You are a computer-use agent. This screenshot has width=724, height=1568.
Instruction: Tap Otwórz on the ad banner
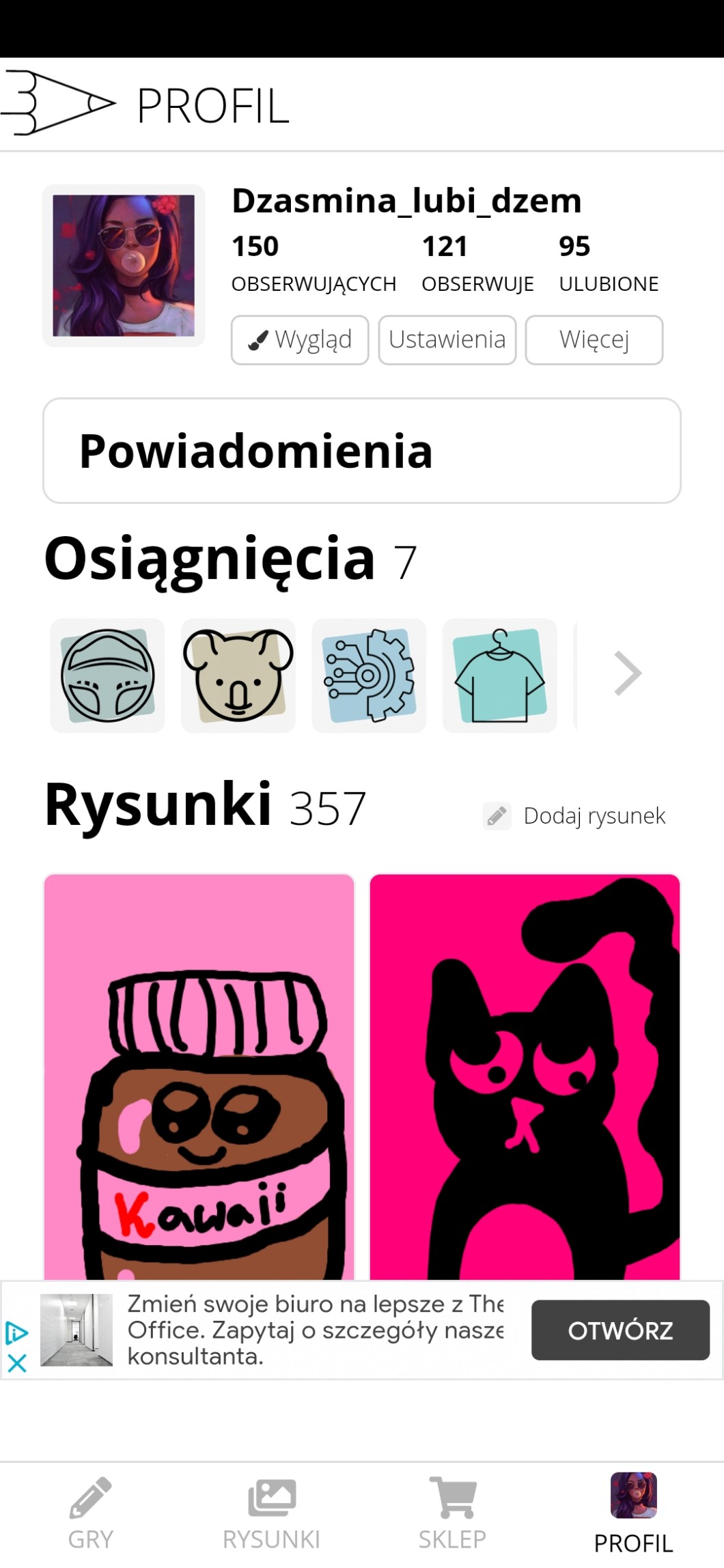[620, 1330]
